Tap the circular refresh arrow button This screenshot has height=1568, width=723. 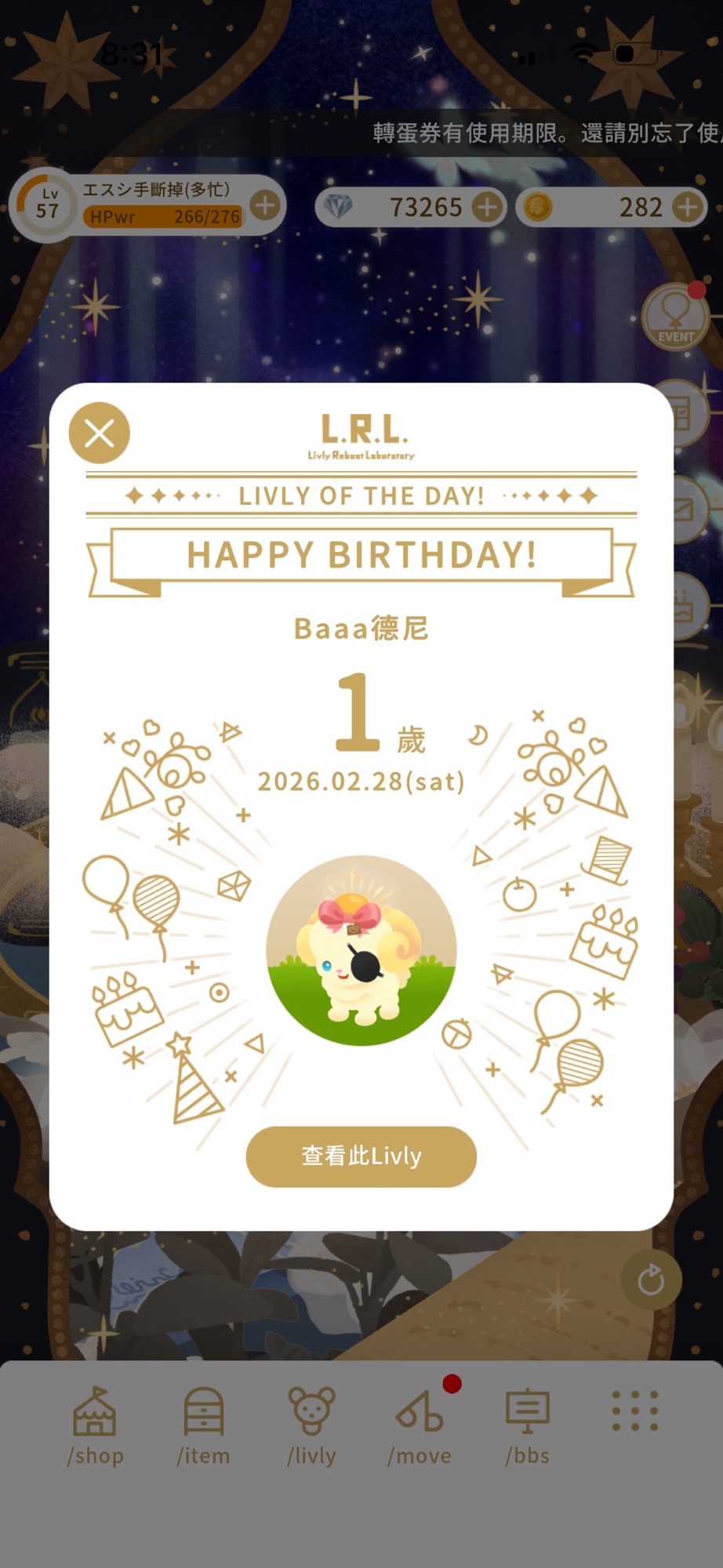click(x=651, y=1280)
